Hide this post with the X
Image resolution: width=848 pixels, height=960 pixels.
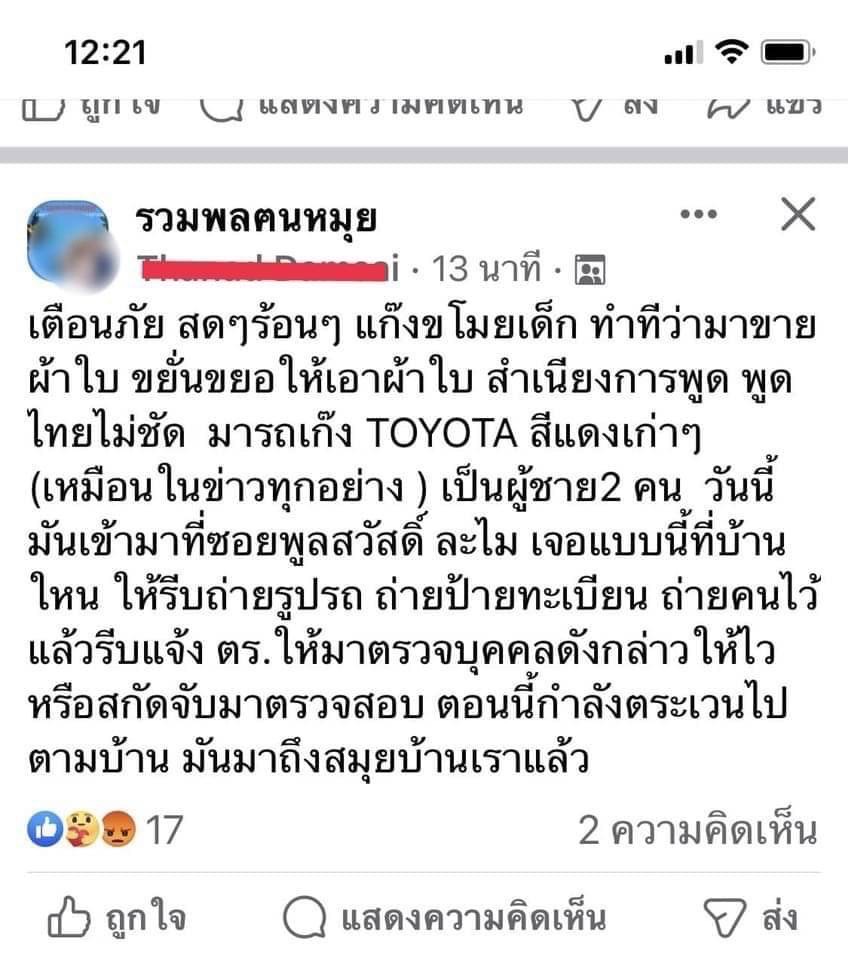click(797, 215)
